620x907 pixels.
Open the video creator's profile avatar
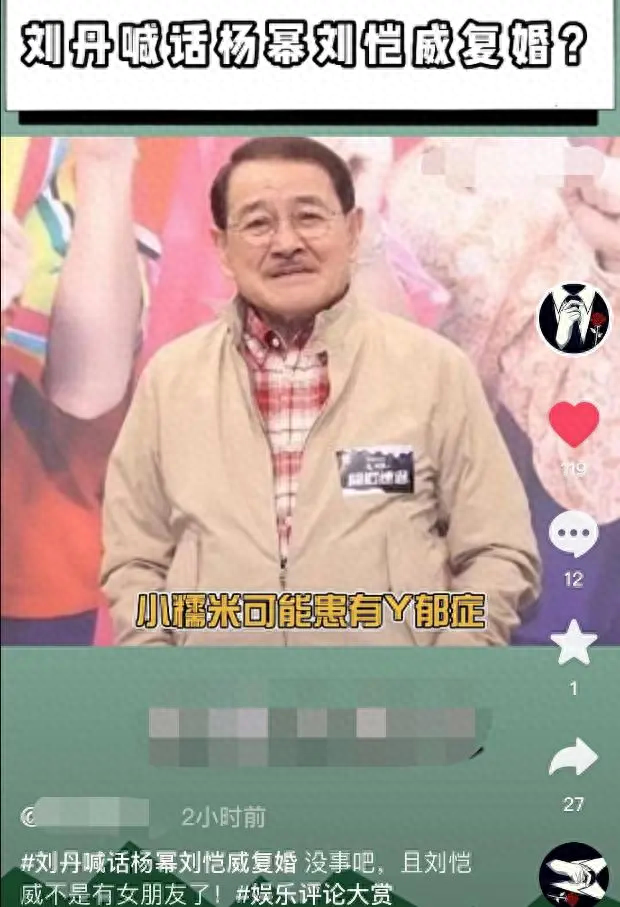coord(574,318)
